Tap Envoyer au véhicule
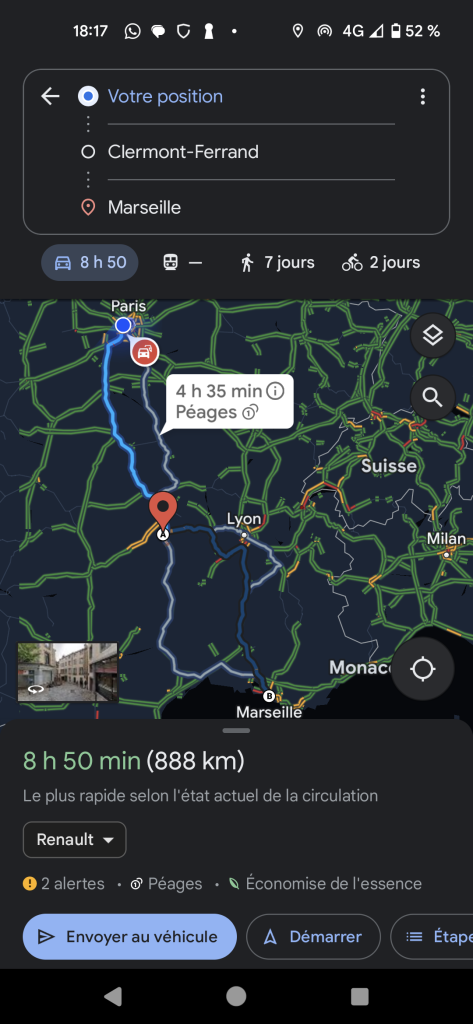 point(129,936)
